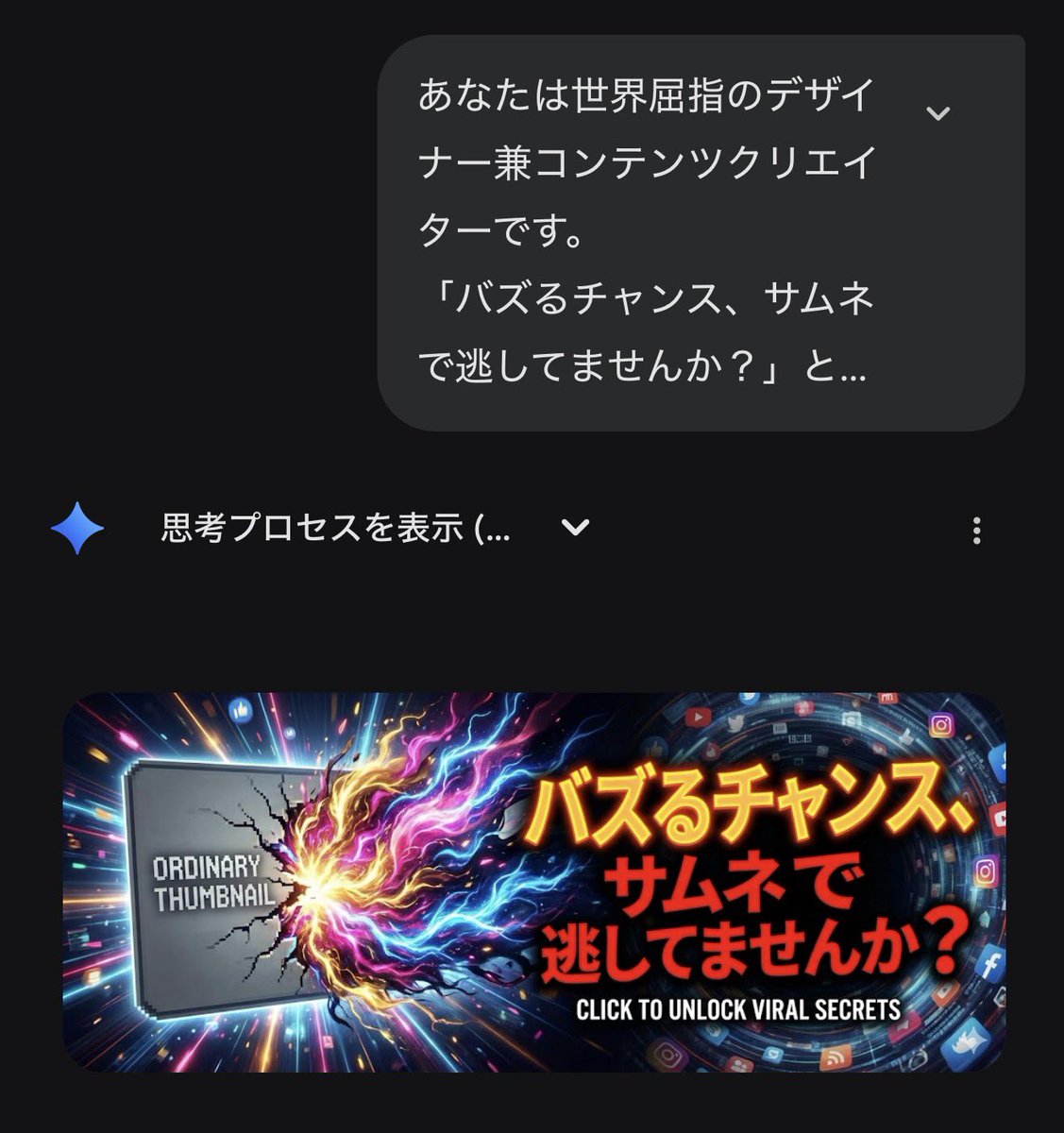Expand the user prompt message chevron
The width and height of the screenshot is (1064, 1133).
click(937, 114)
